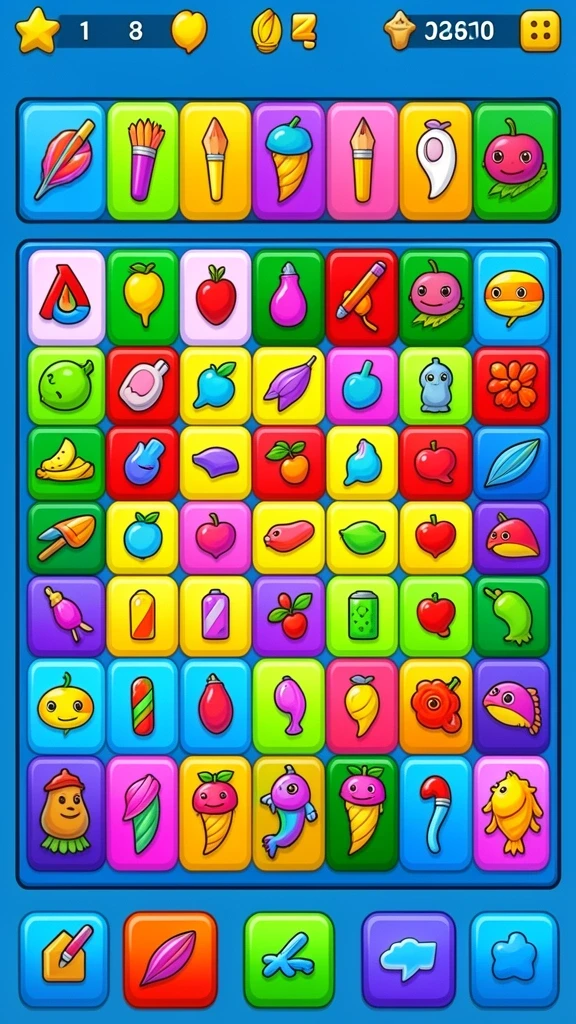This screenshot has width=576, height=1024.
Task: Tap the purple dolphin on yellow tile
Action: pyautogui.click(x=288, y=814)
